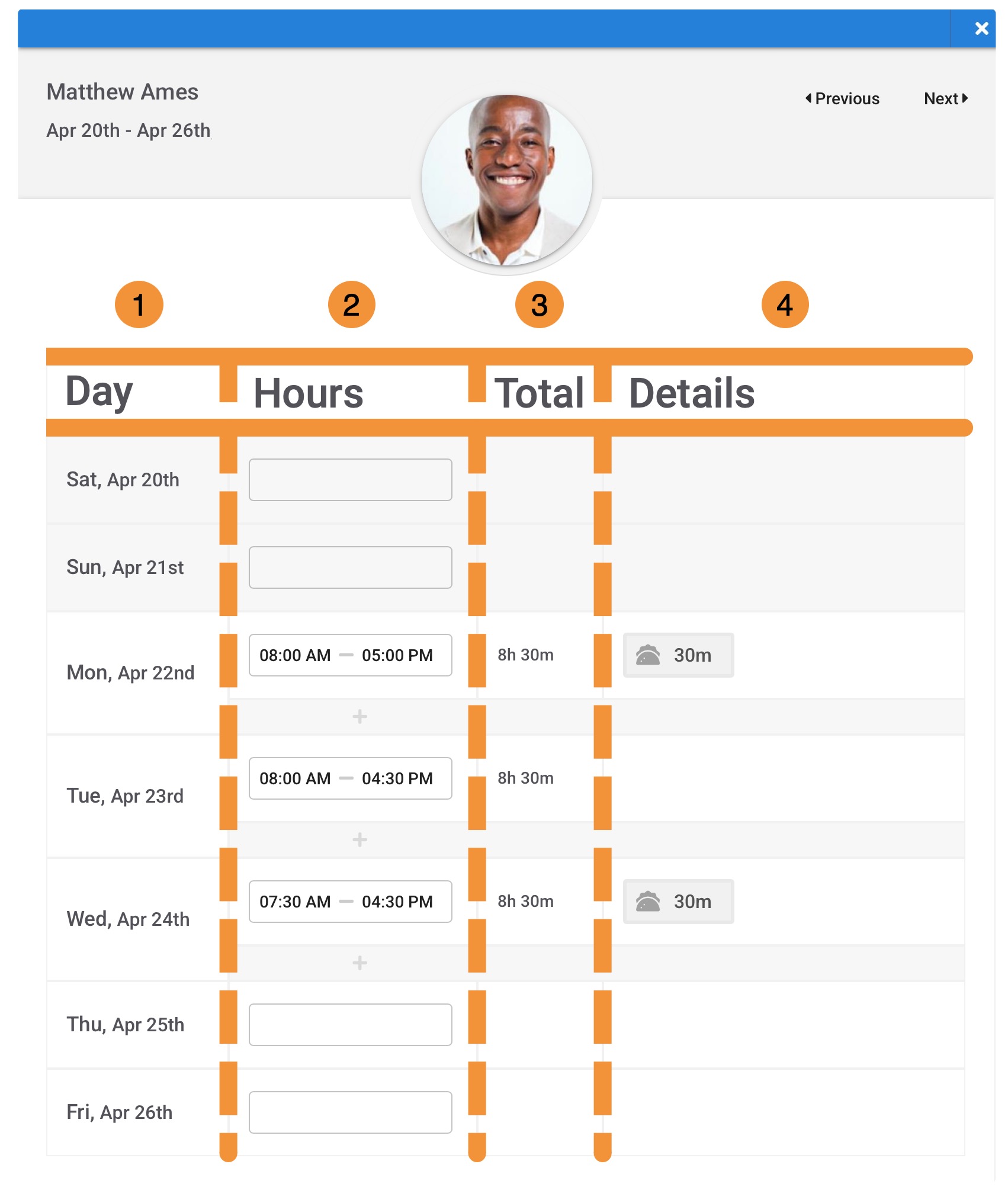This screenshot has width=1008, height=1193.
Task: Open Wednesday's 30m break detail
Action: [678, 902]
